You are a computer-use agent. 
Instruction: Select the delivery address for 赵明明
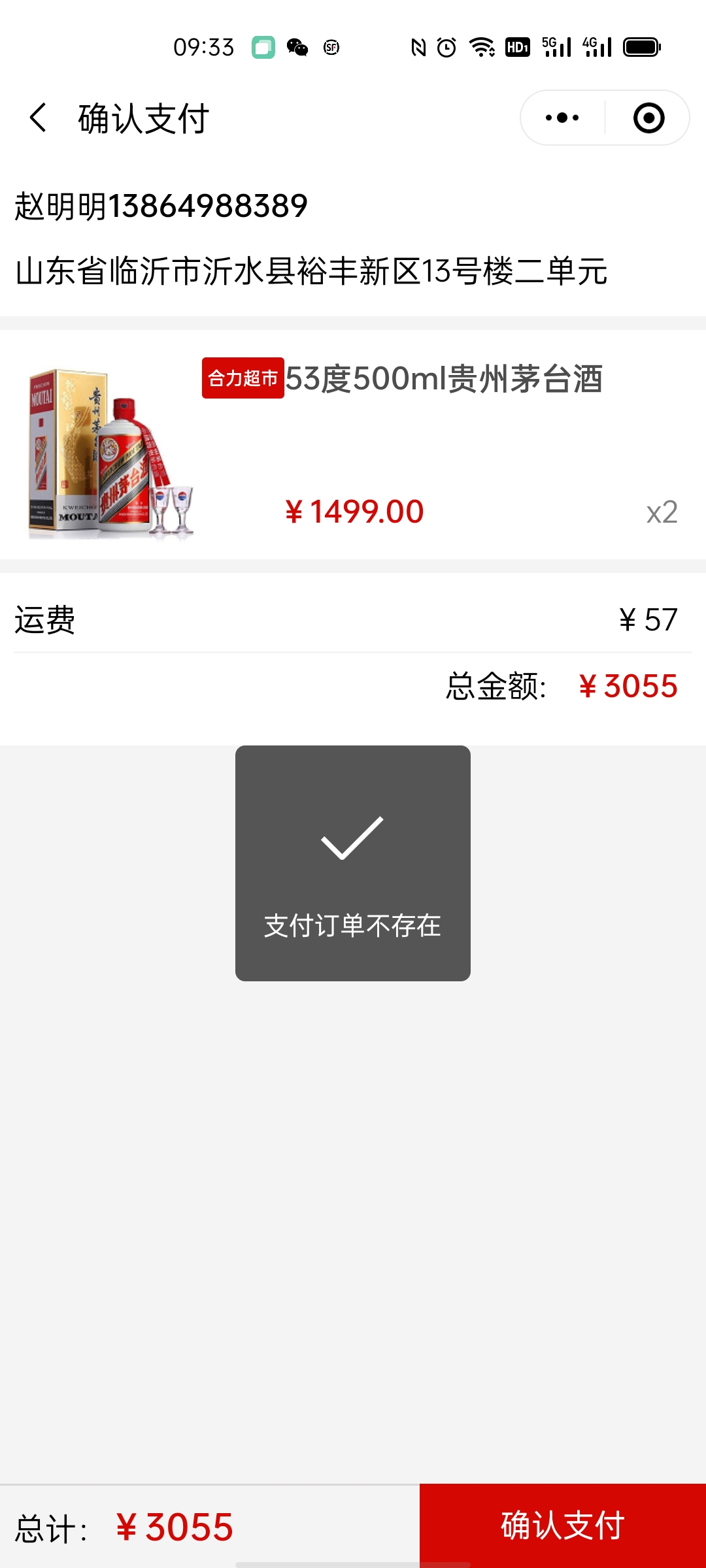[311, 238]
